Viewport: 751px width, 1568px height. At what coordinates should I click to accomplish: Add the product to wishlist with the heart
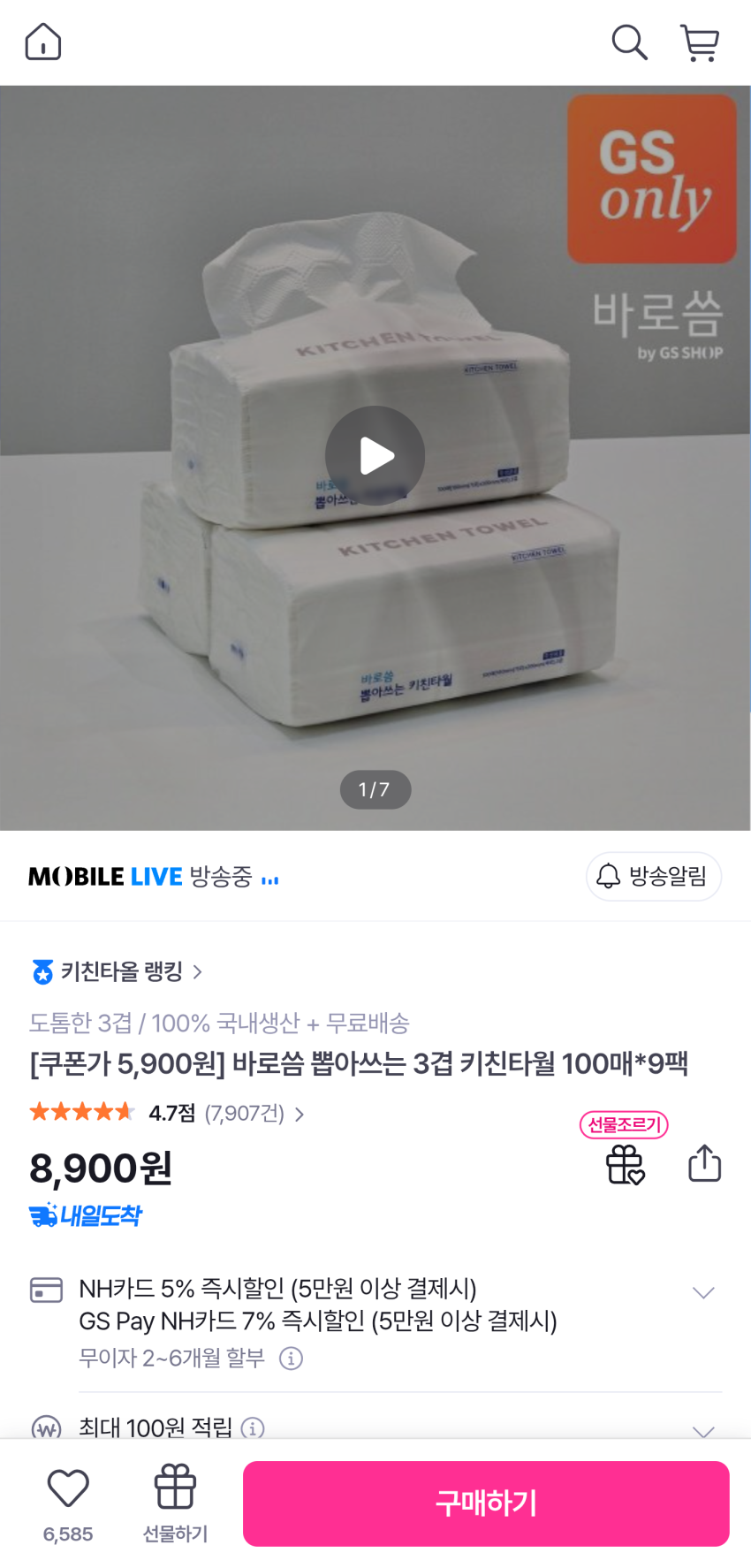(68, 1490)
